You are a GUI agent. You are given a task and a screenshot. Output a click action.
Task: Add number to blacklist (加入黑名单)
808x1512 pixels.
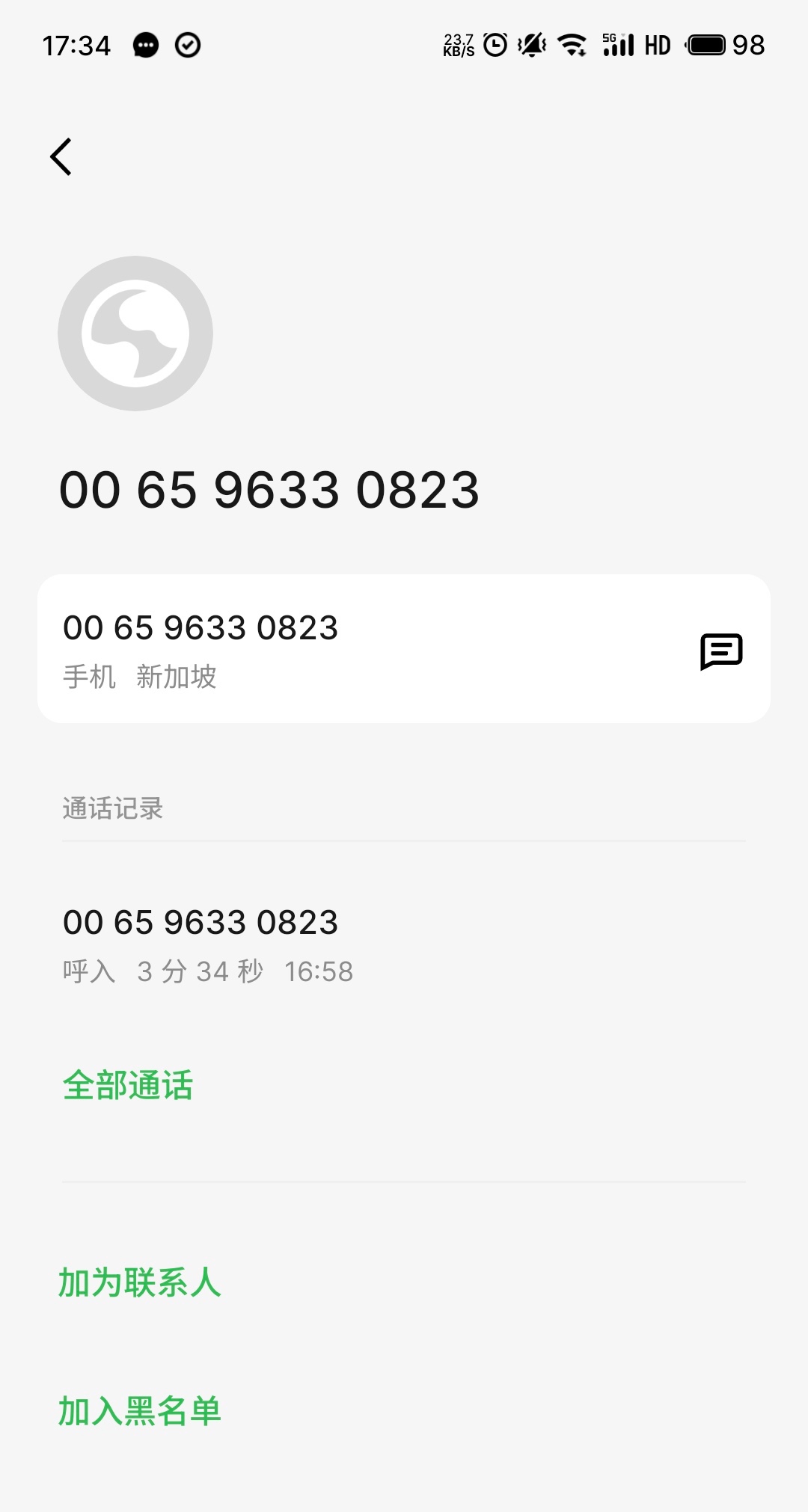(140, 1411)
